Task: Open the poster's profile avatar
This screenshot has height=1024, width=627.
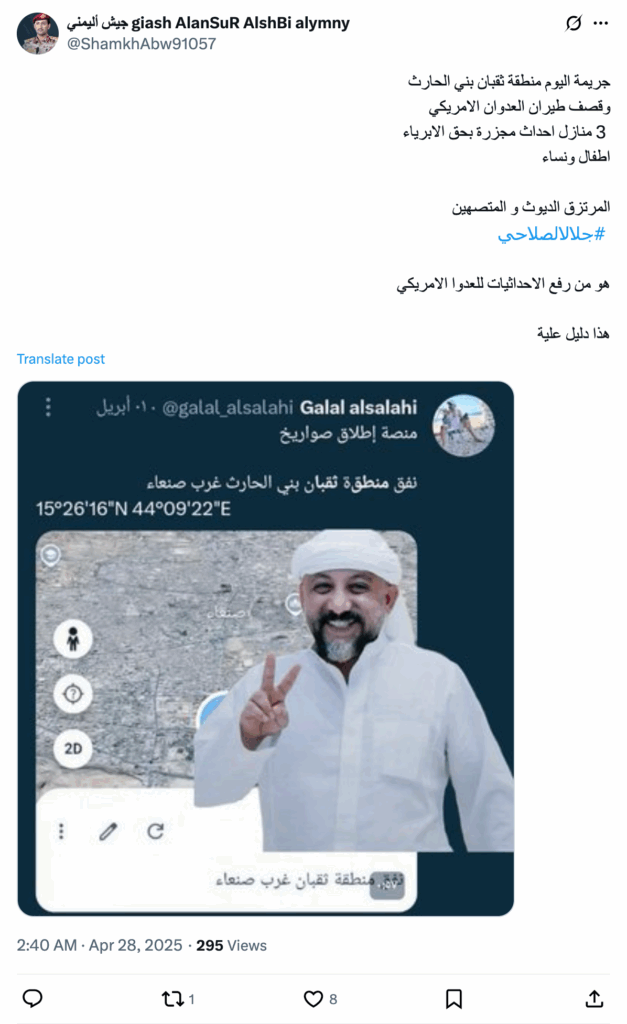Action: 37,33
